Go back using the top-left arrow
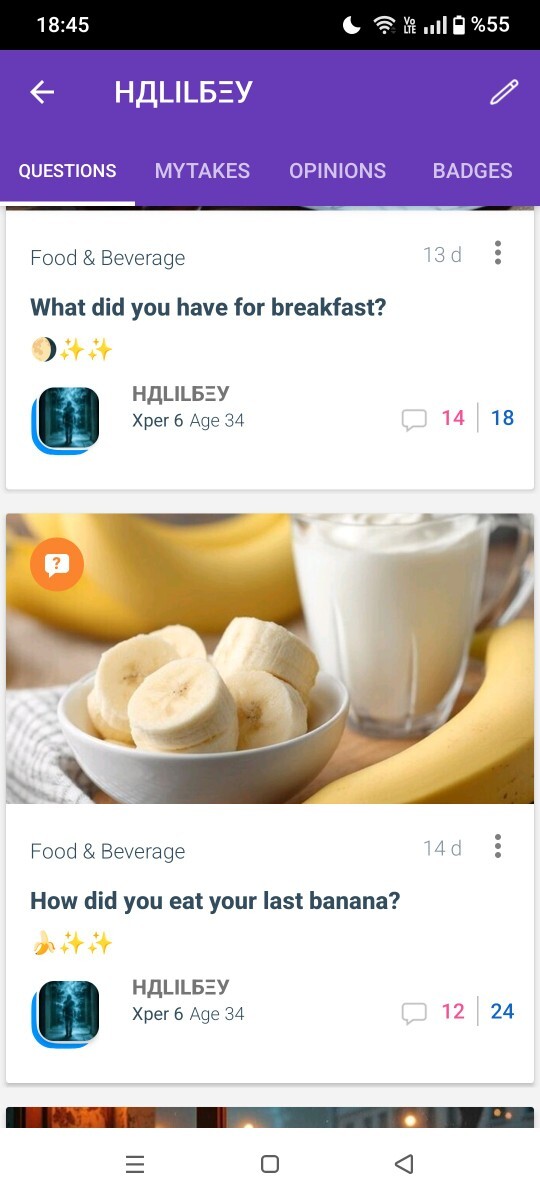This screenshot has height=1200, width=540. [x=42, y=93]
